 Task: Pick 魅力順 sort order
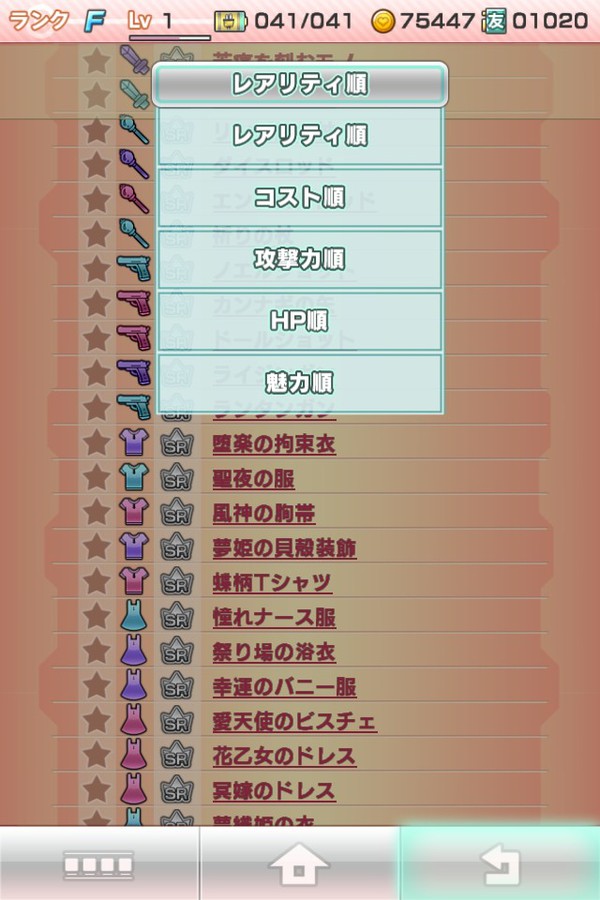[x=299, y=383]
